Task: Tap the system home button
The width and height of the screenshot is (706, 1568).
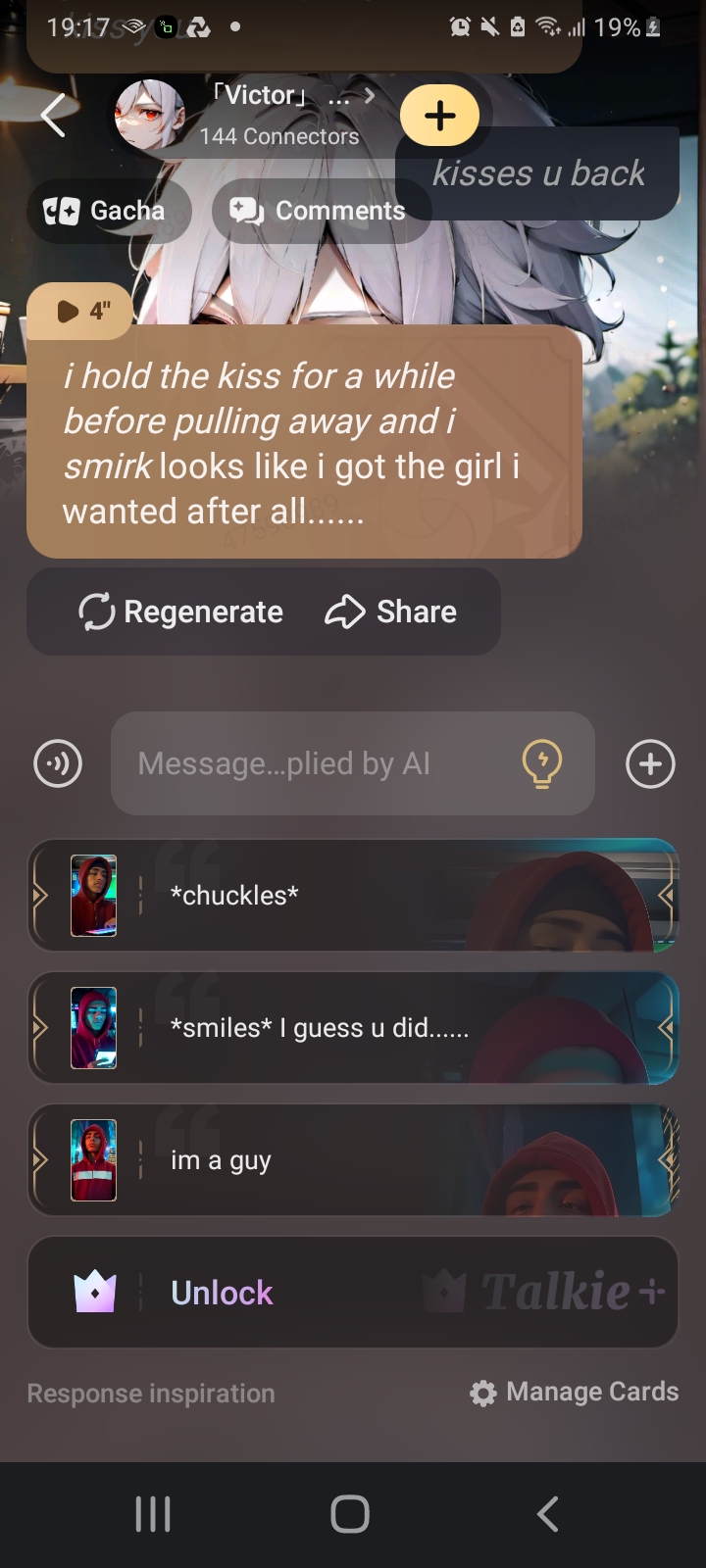Action: pos(350,1514)
